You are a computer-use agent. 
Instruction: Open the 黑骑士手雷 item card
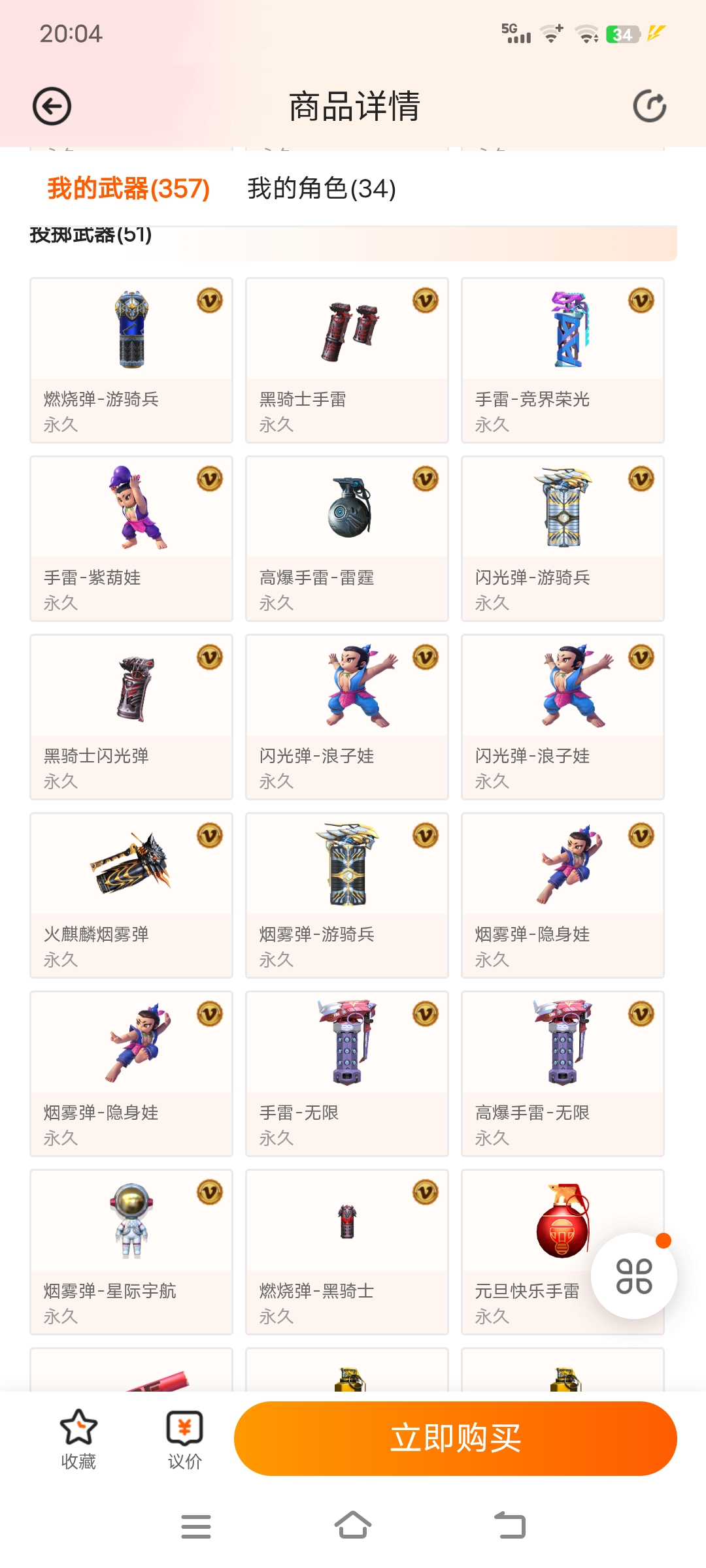point(347,361)
